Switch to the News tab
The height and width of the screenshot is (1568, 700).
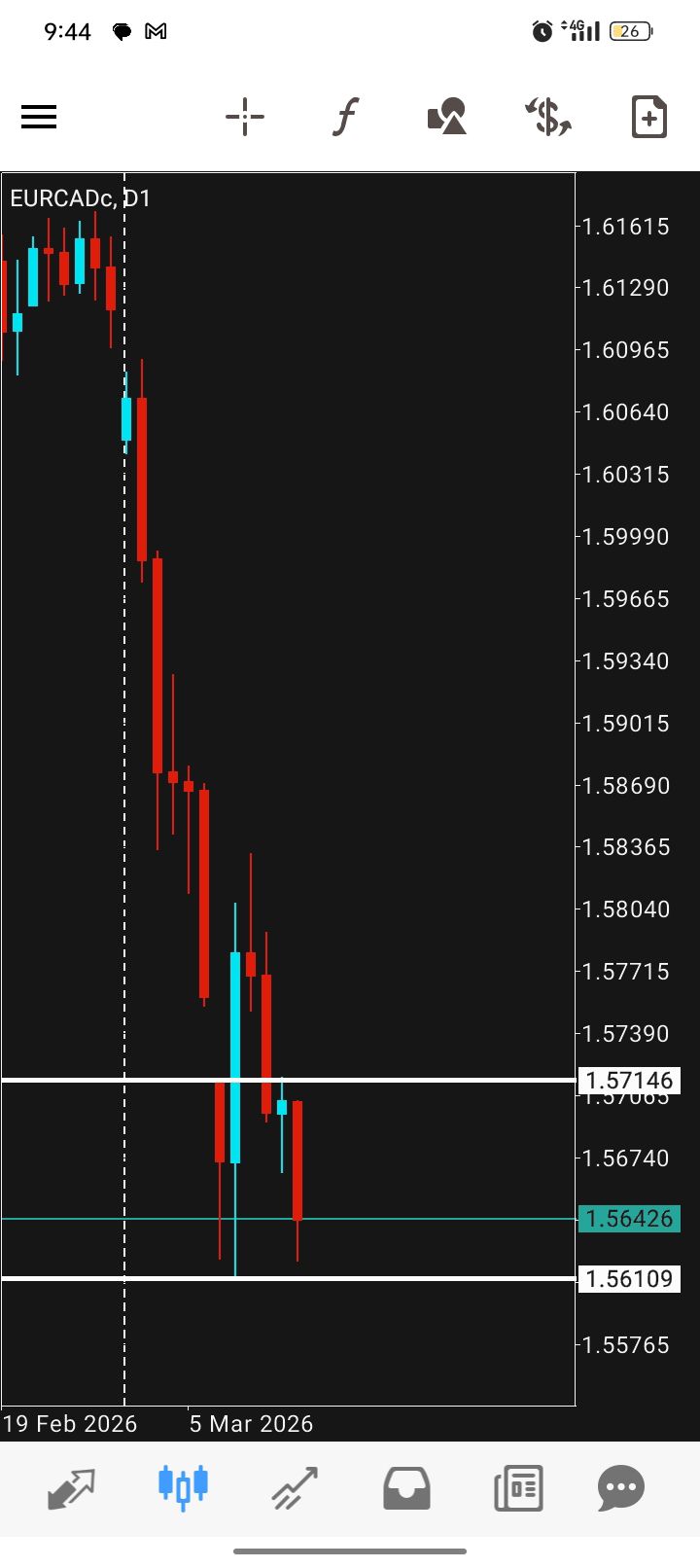517,1488
